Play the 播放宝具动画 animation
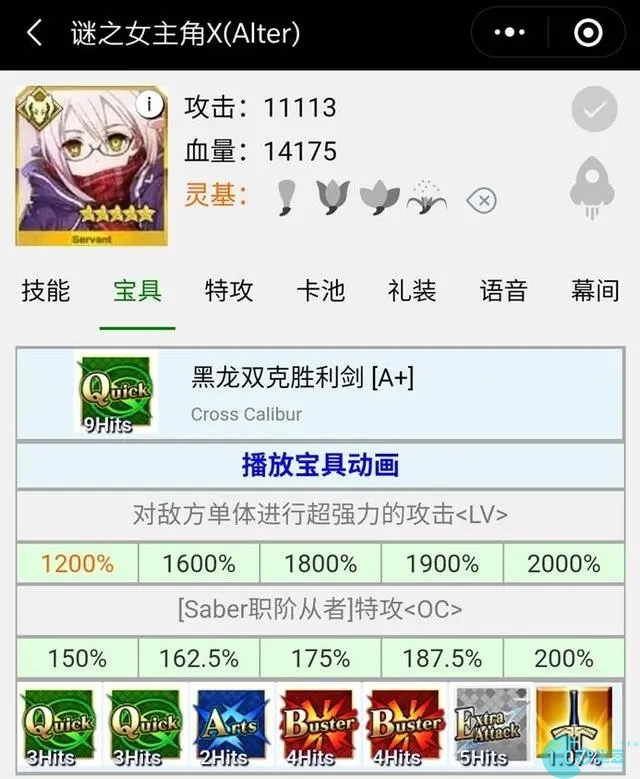The width and height of the screenshot is (640, 779). [320, 465]
